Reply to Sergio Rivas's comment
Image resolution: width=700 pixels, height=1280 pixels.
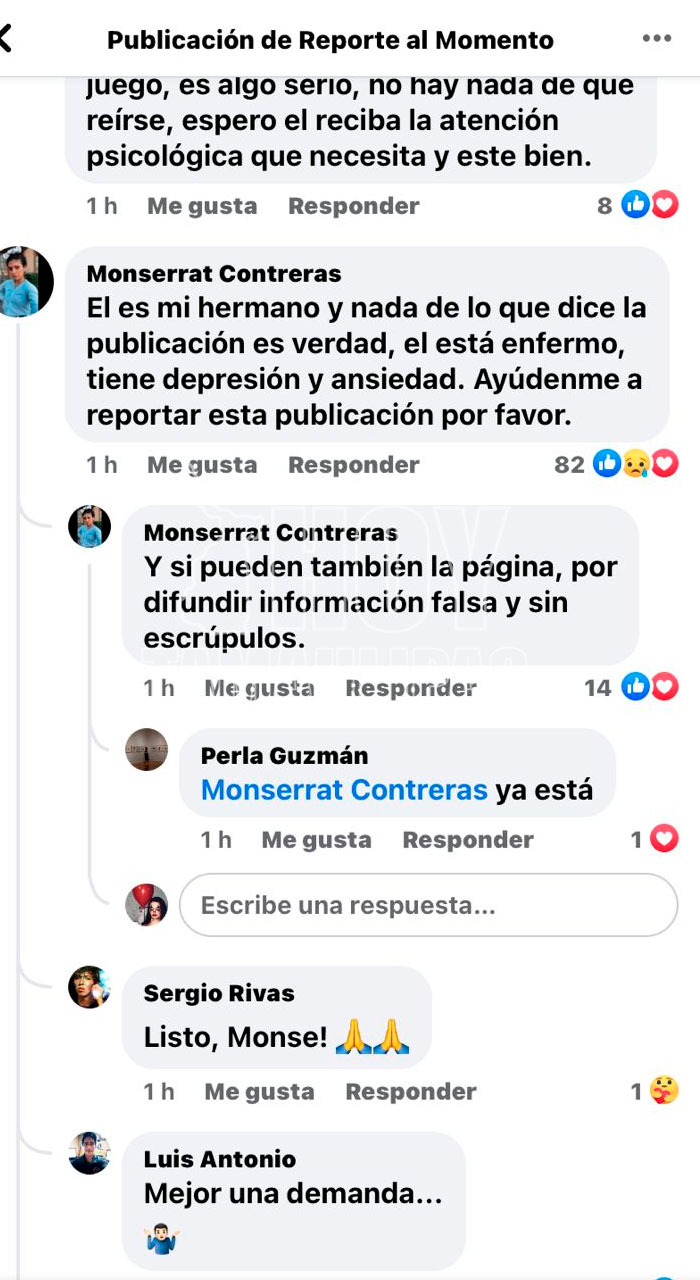coord(411,1092)
